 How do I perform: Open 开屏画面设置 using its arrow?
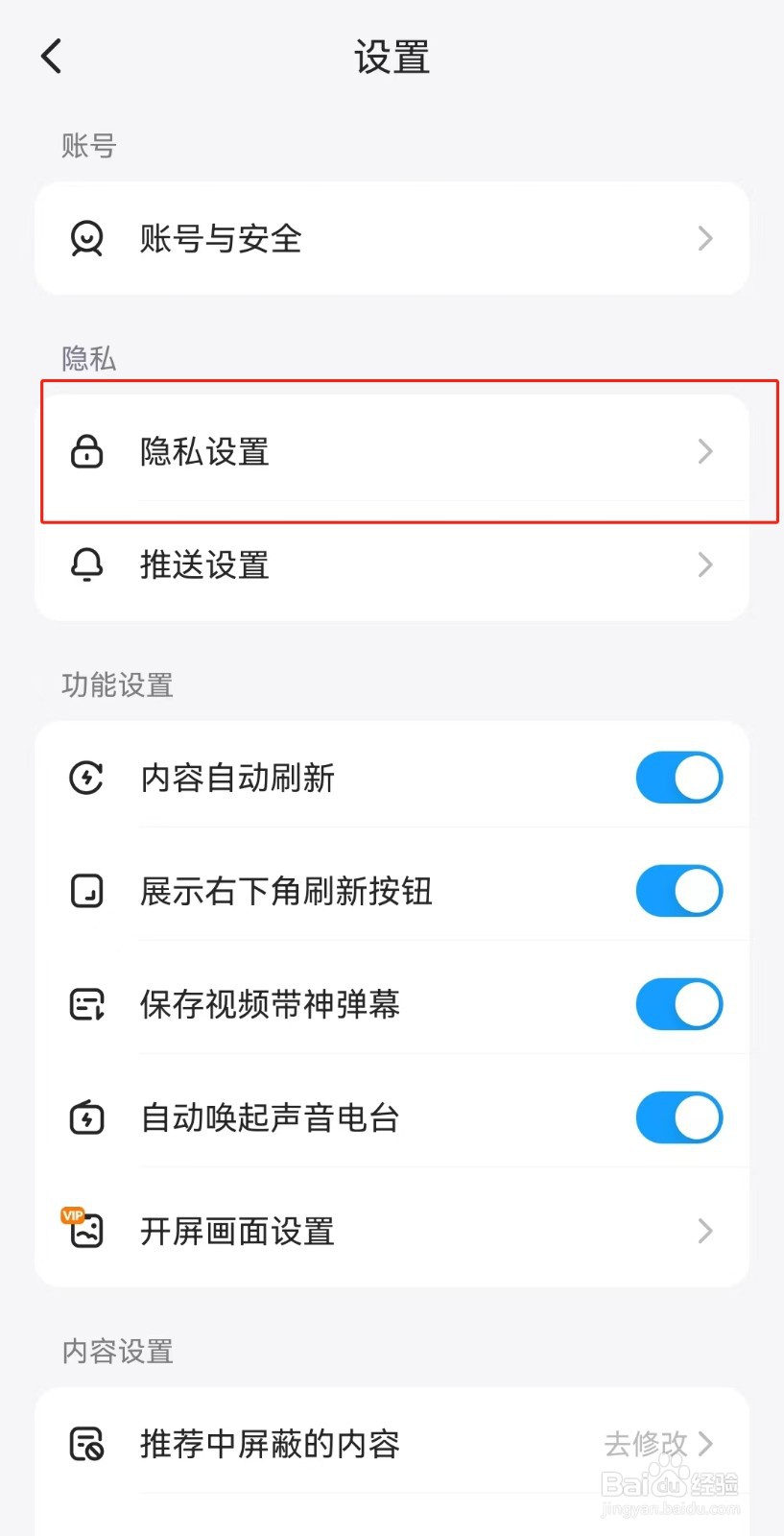pos(705,1231)
